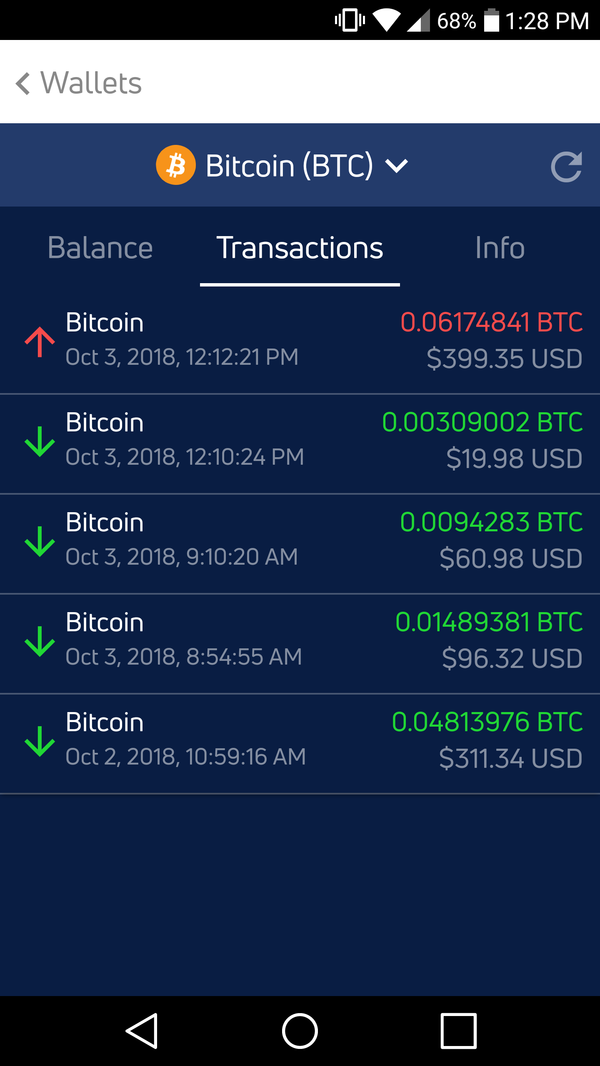Open the sent 0.06174841 BTC transaction
This screenshot has height=1066, width=600.
300,344
